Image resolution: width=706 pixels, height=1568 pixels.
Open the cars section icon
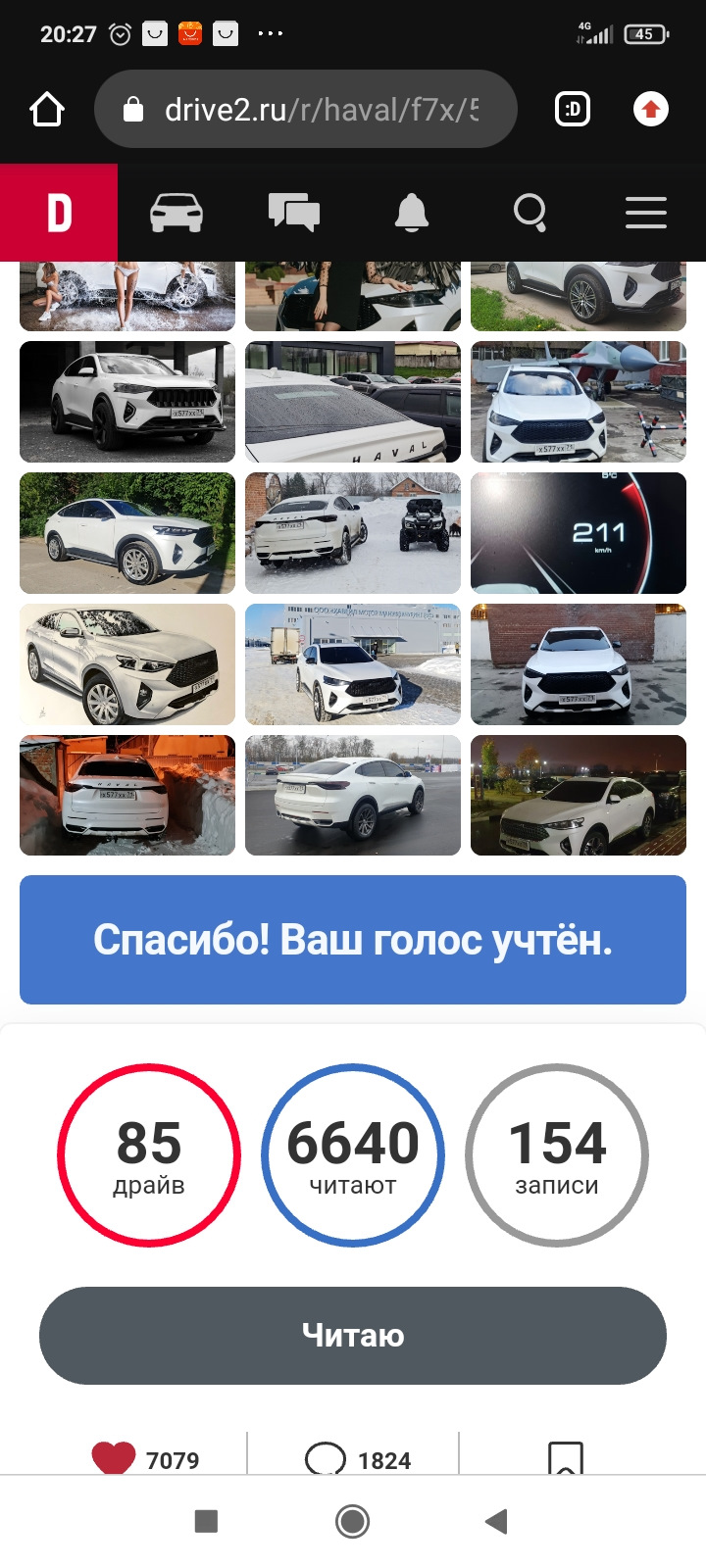pyautogui.click(x=176, y=213)
